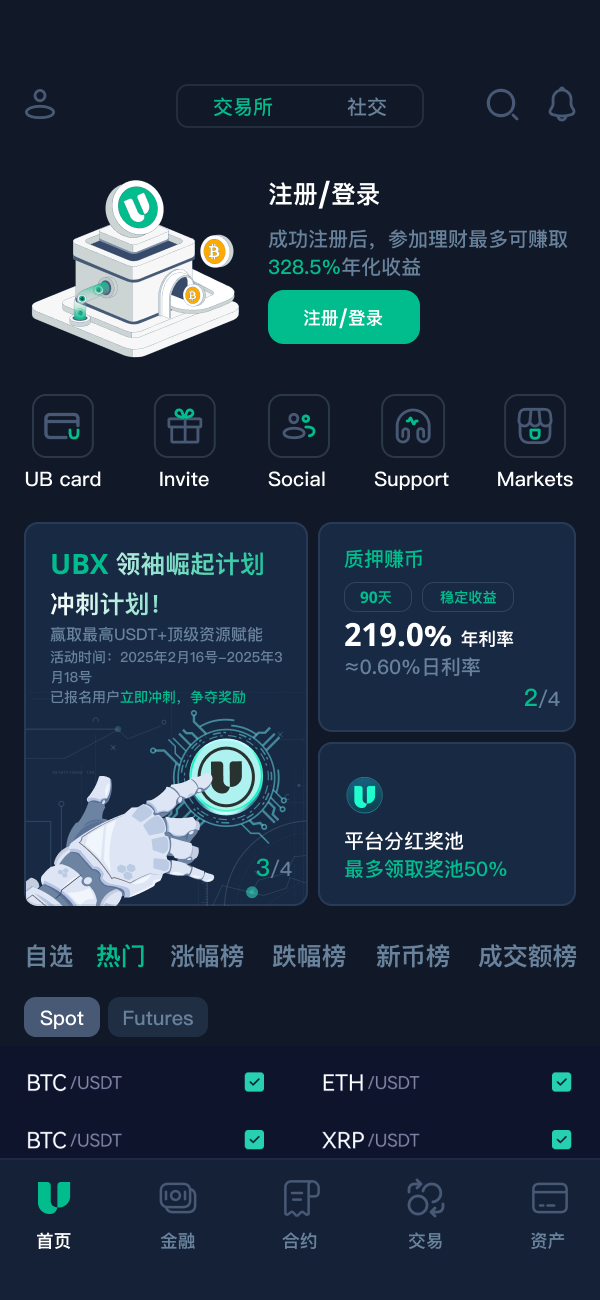Go to the 金融 tab
Viewport: 600px width, 1300px height.
click(178, 1215)
